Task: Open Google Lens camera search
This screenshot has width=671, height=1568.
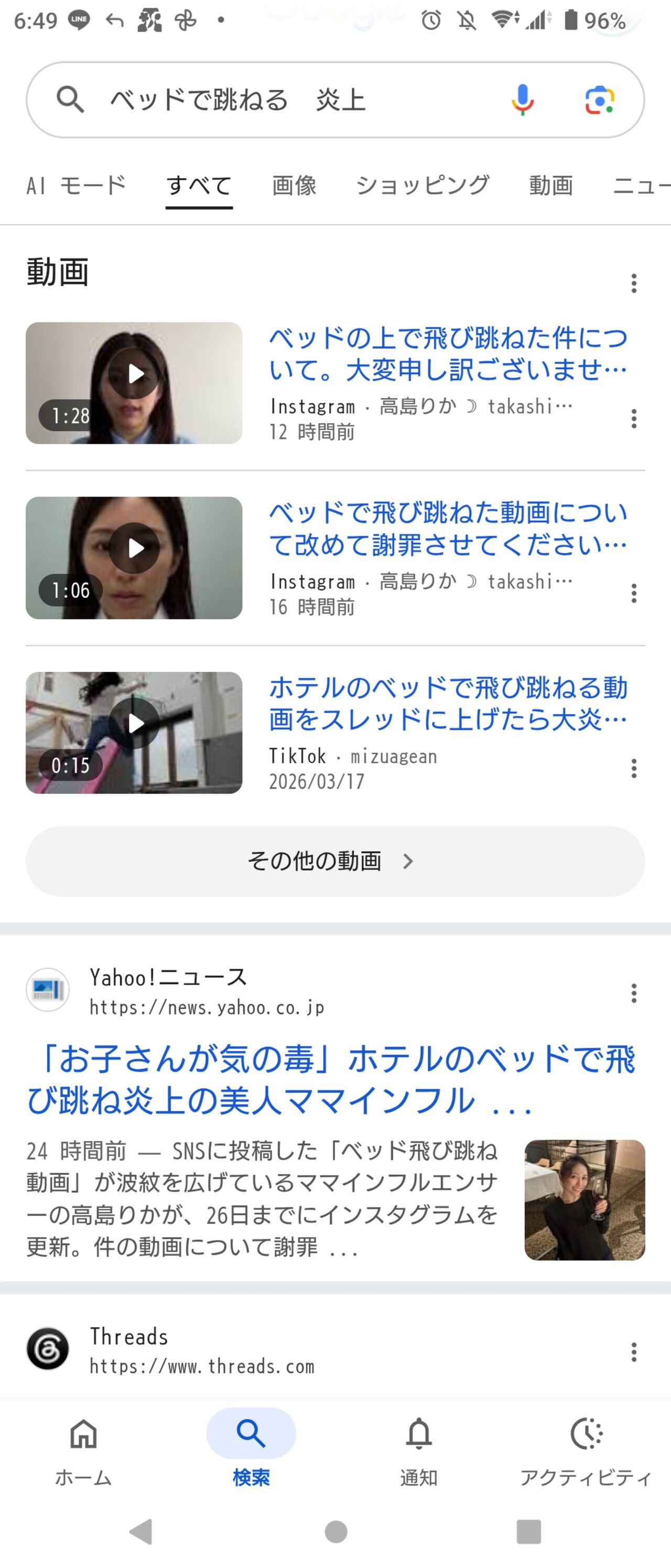Action: (x=600, y=101)
